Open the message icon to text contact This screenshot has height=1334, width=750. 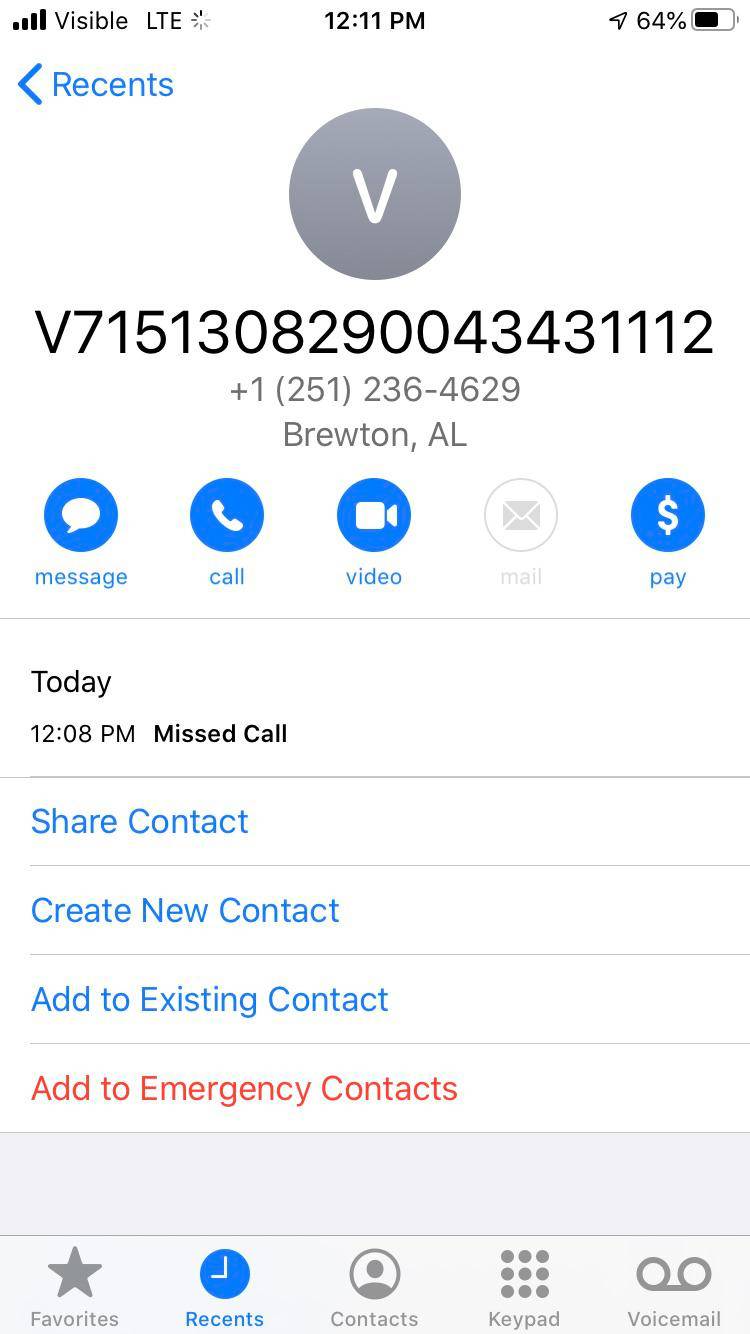coord(80,514)
